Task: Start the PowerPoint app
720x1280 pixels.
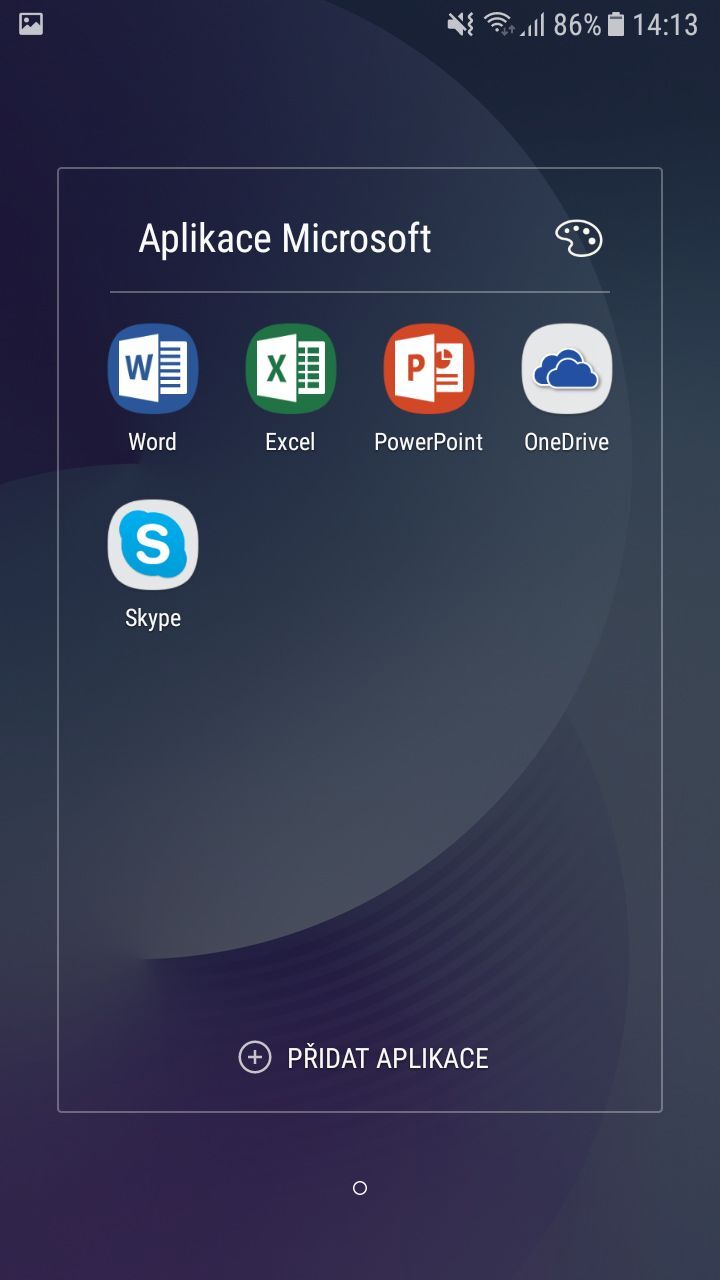Action: 429,369
